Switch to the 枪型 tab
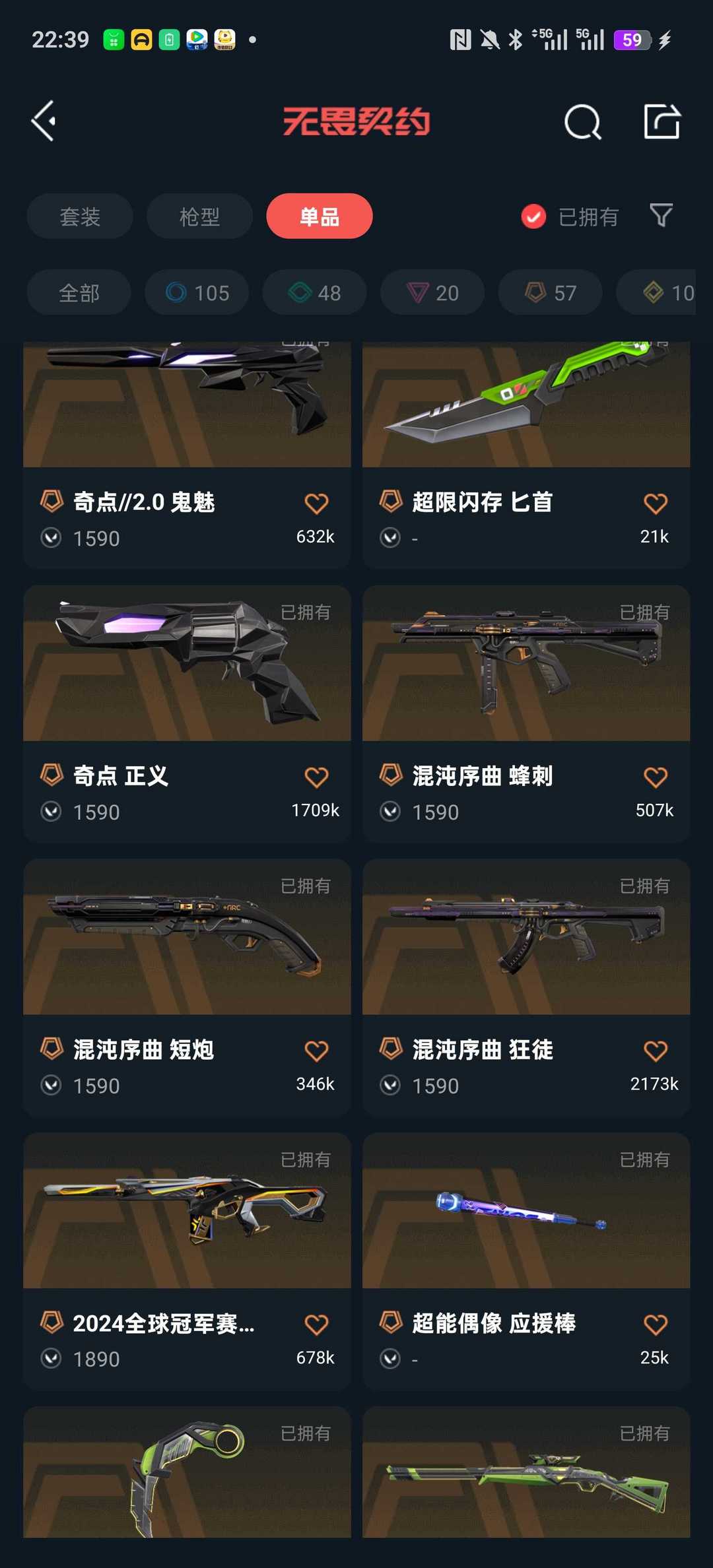The image size is (713, 1568). (x=199, y=216)
